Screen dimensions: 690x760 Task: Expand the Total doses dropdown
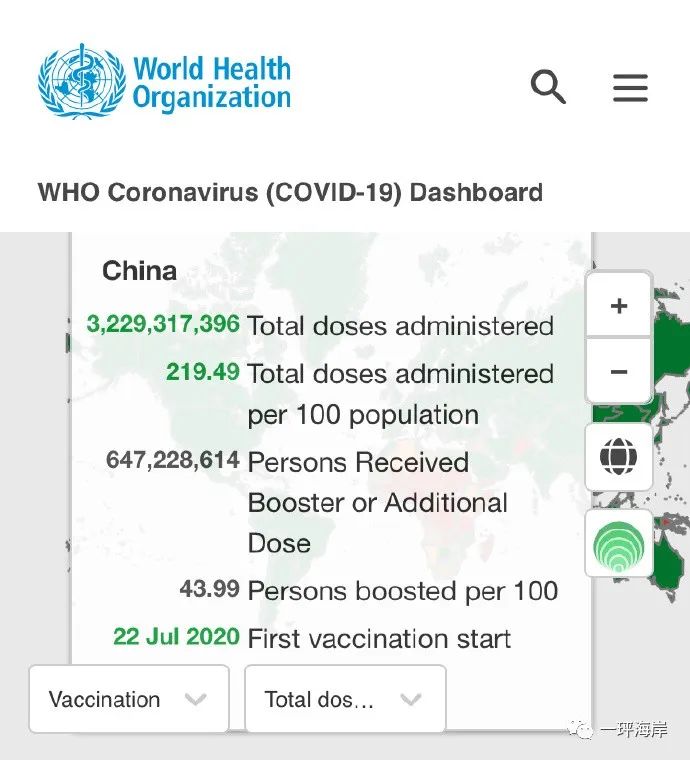[344, 699]
